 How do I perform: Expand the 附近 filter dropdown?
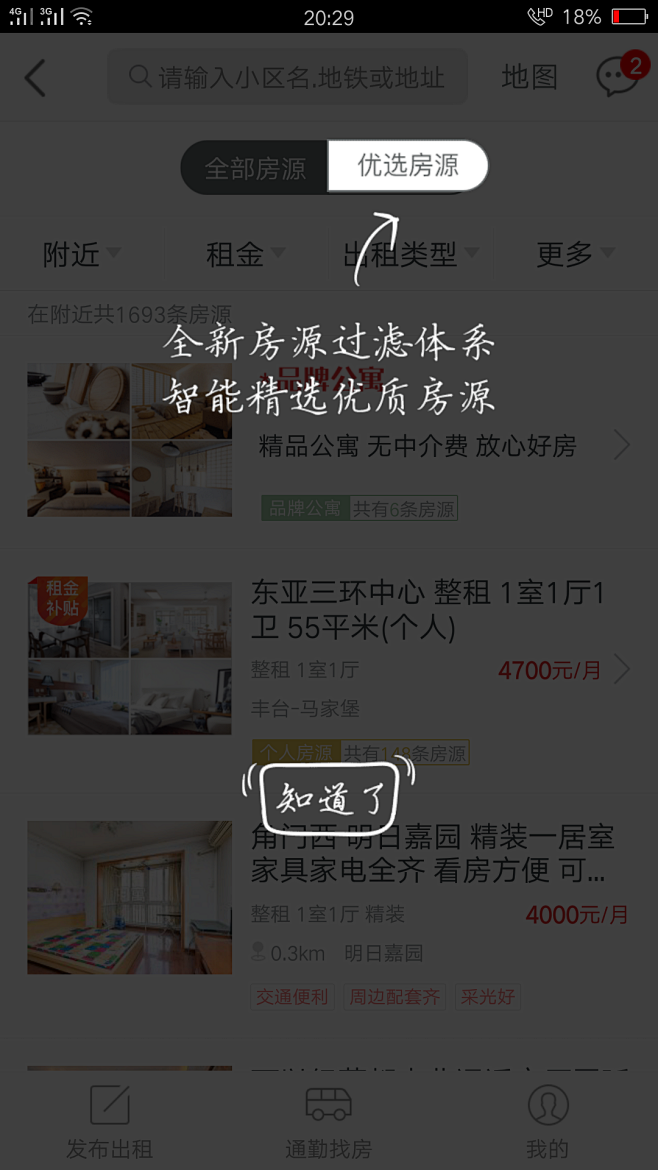(80, 255)
